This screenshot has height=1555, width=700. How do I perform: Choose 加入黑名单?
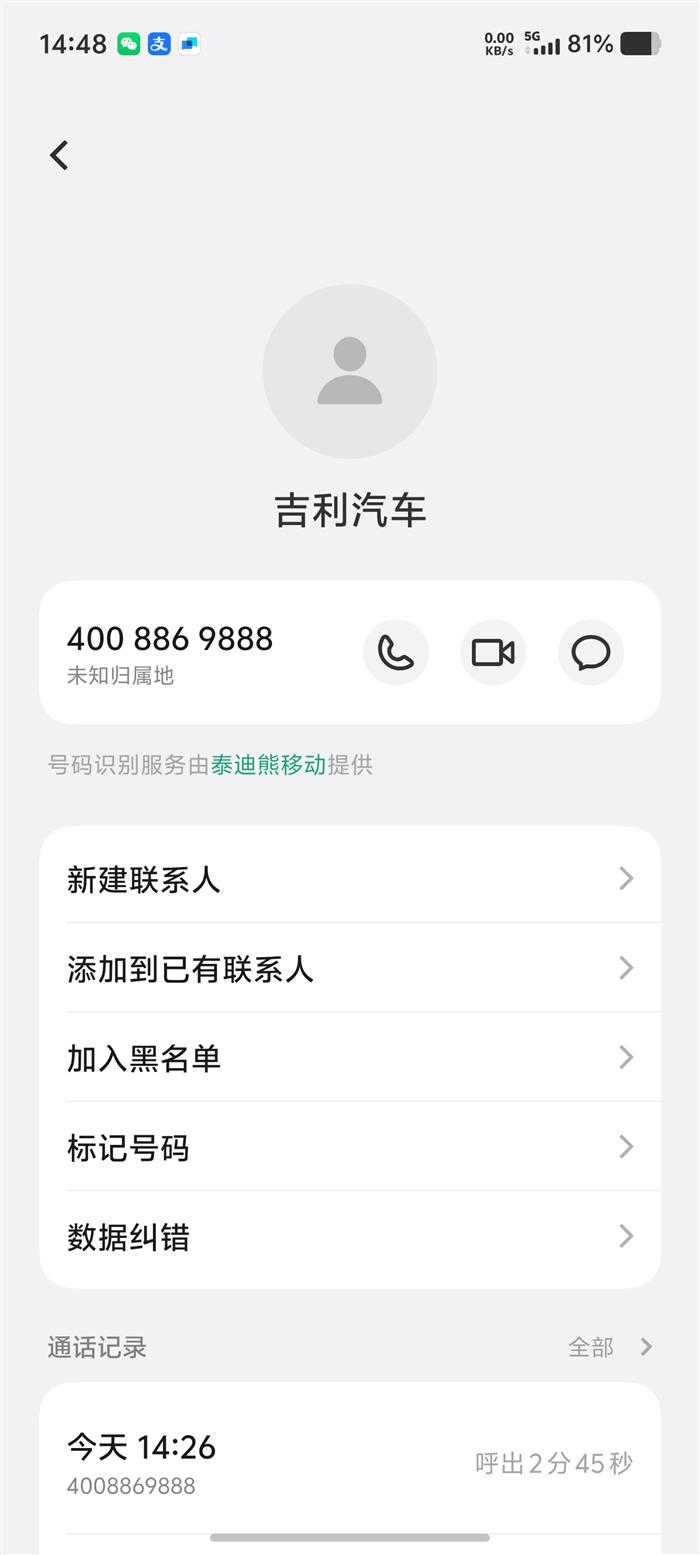(x=350, y=1057)
